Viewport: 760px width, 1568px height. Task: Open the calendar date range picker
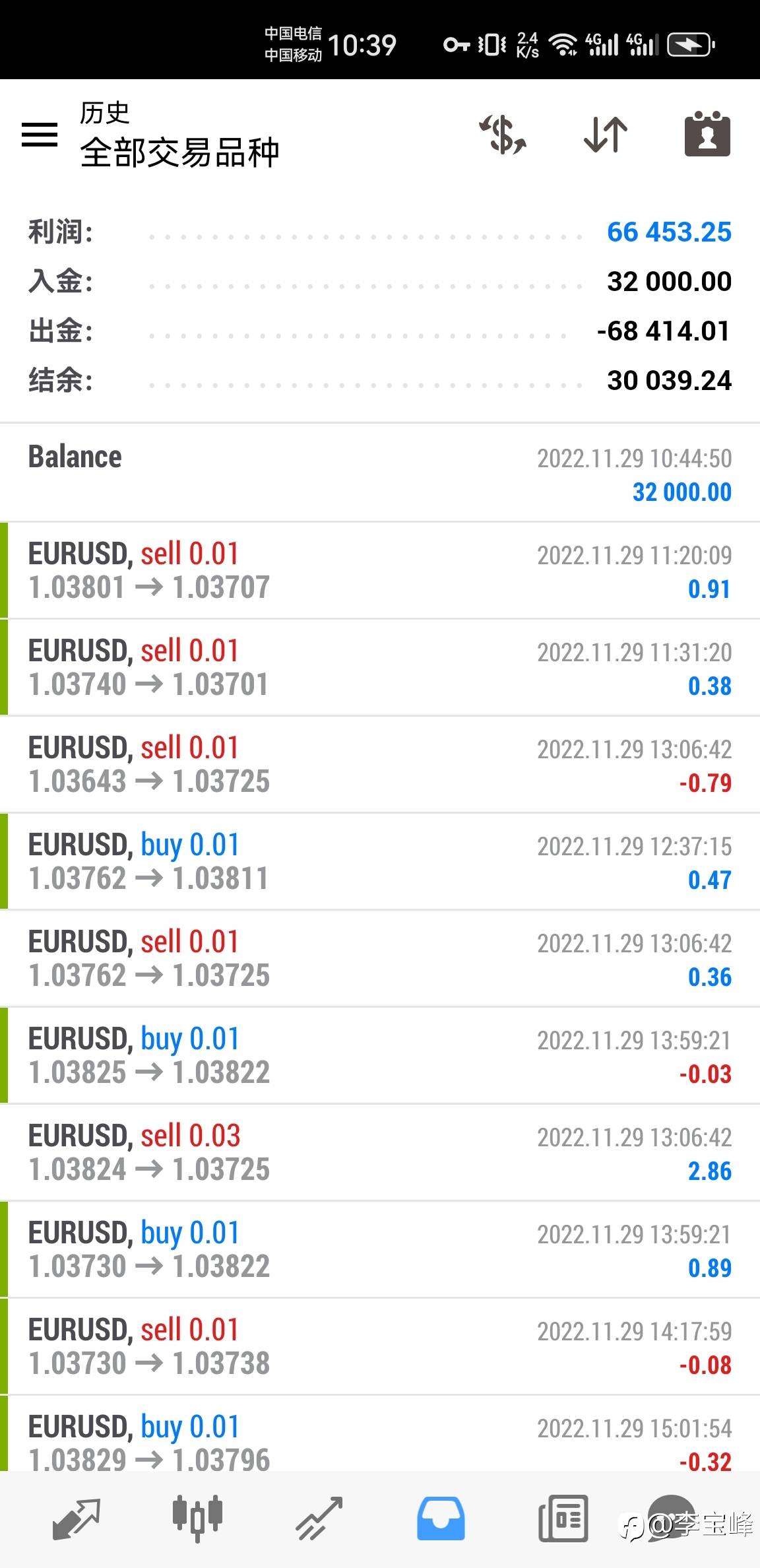(707, 134)
